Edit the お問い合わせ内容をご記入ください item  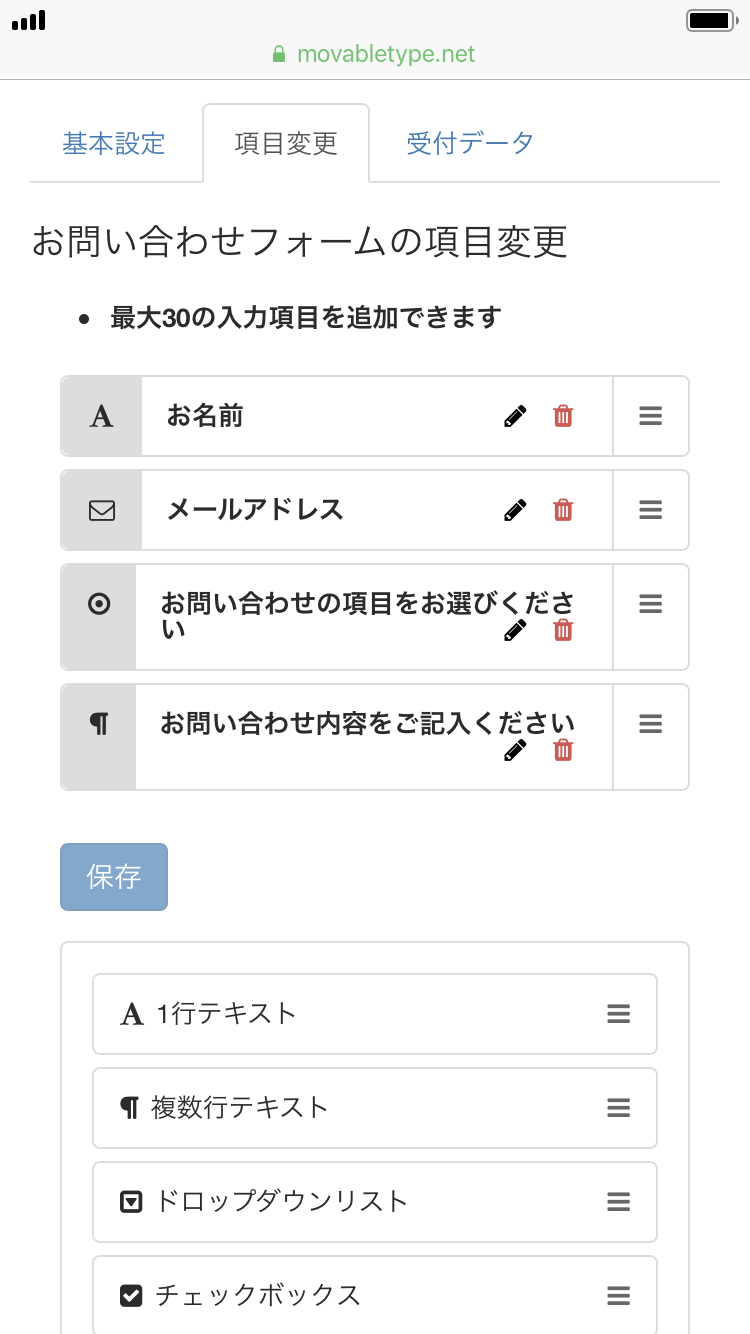coord(515,750)
